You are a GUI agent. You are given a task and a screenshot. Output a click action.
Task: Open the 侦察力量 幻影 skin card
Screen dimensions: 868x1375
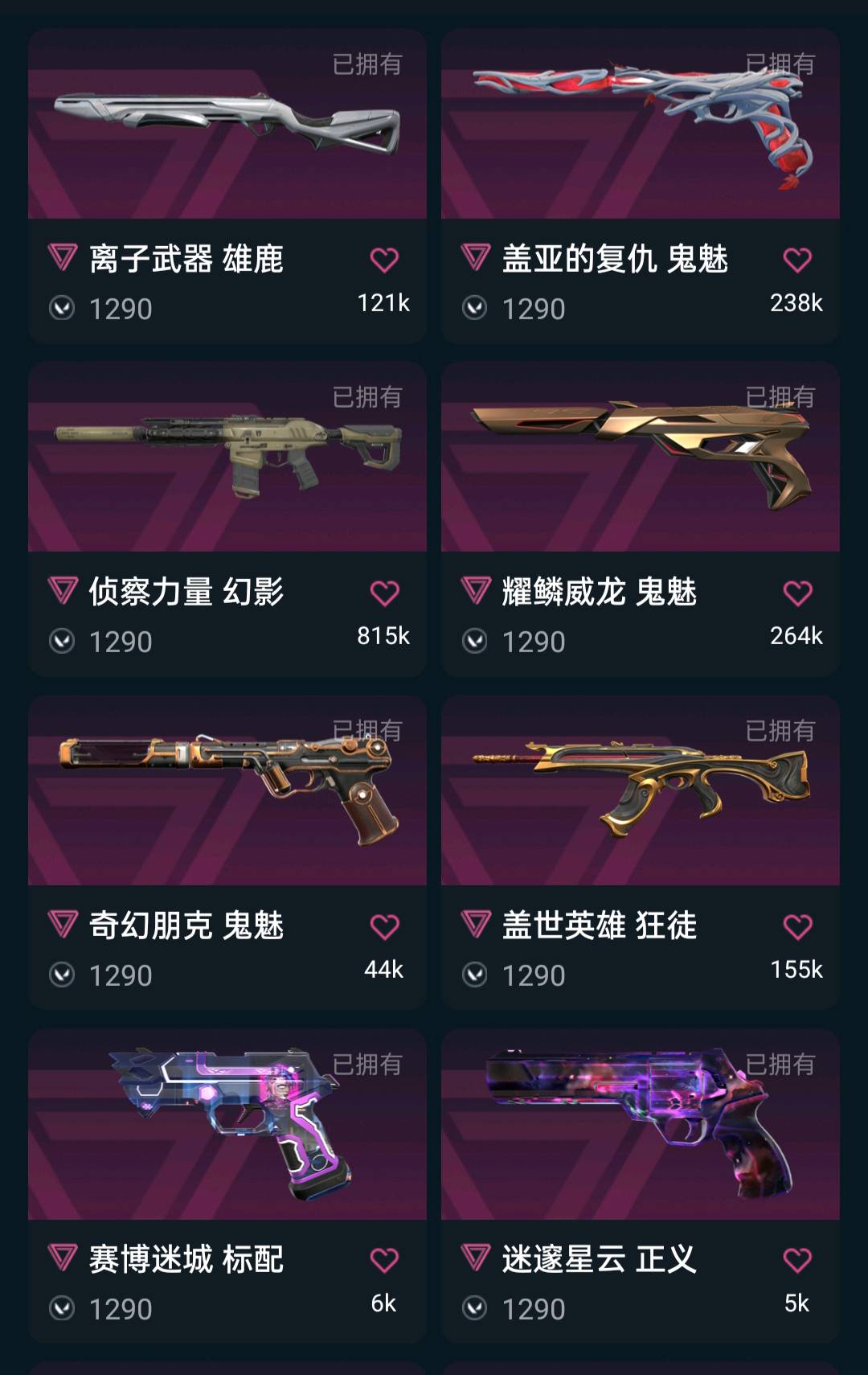click(x=227, y=457)
